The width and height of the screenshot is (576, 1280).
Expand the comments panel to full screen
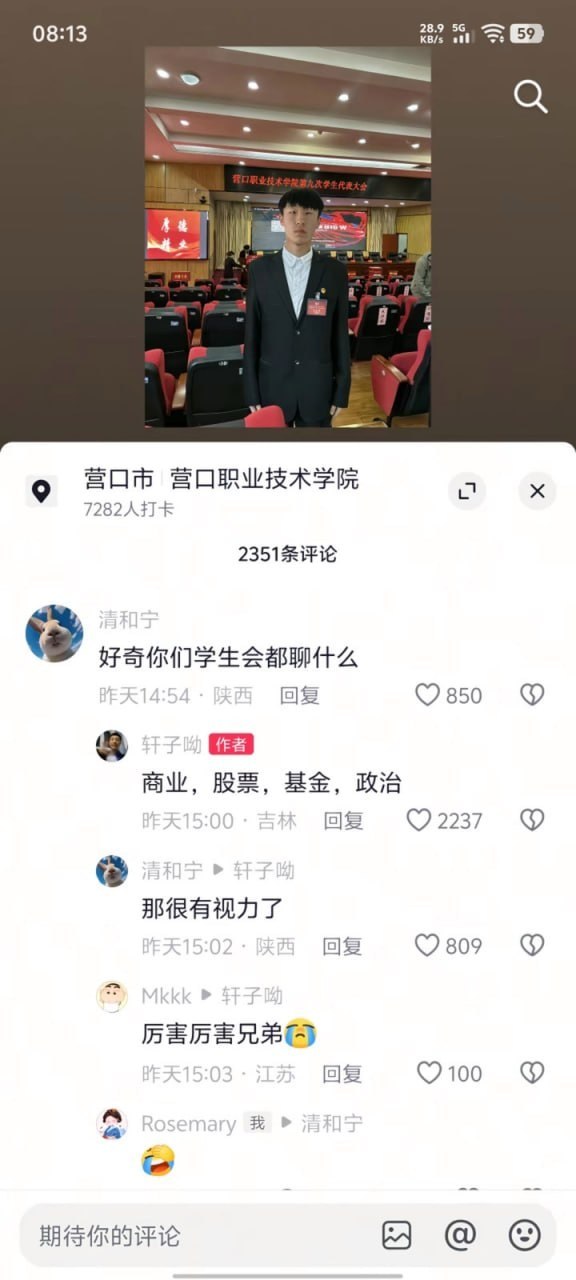pyautogui.click(x=466, y=491)
